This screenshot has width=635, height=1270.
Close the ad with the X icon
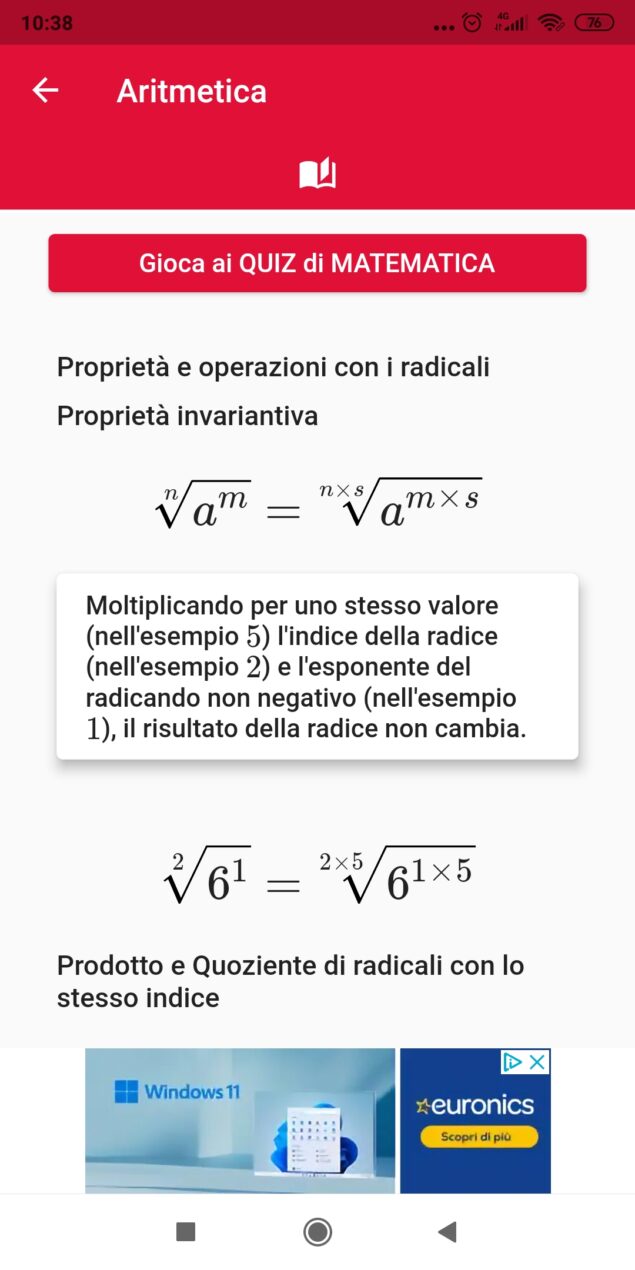(538, 1061)
